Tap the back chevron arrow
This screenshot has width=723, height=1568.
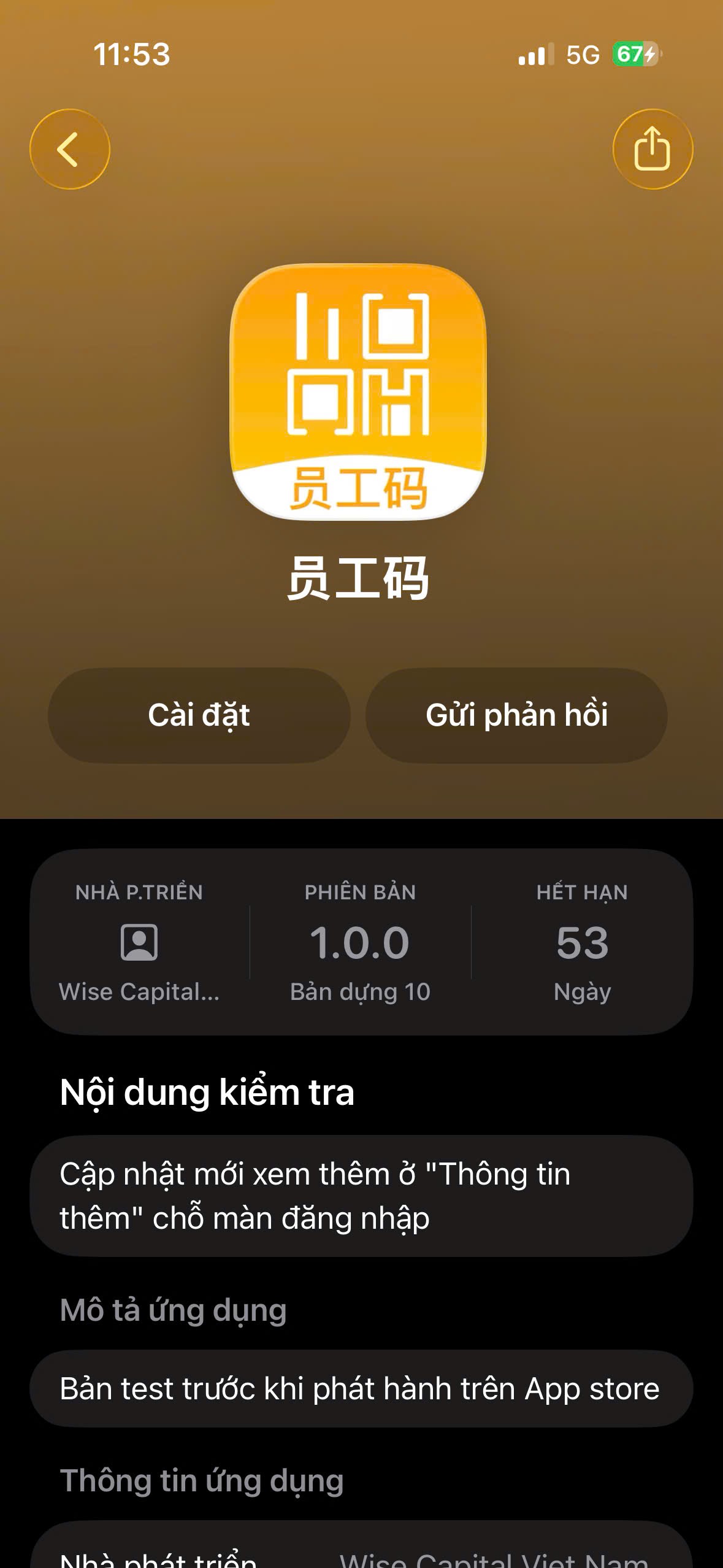69,149
